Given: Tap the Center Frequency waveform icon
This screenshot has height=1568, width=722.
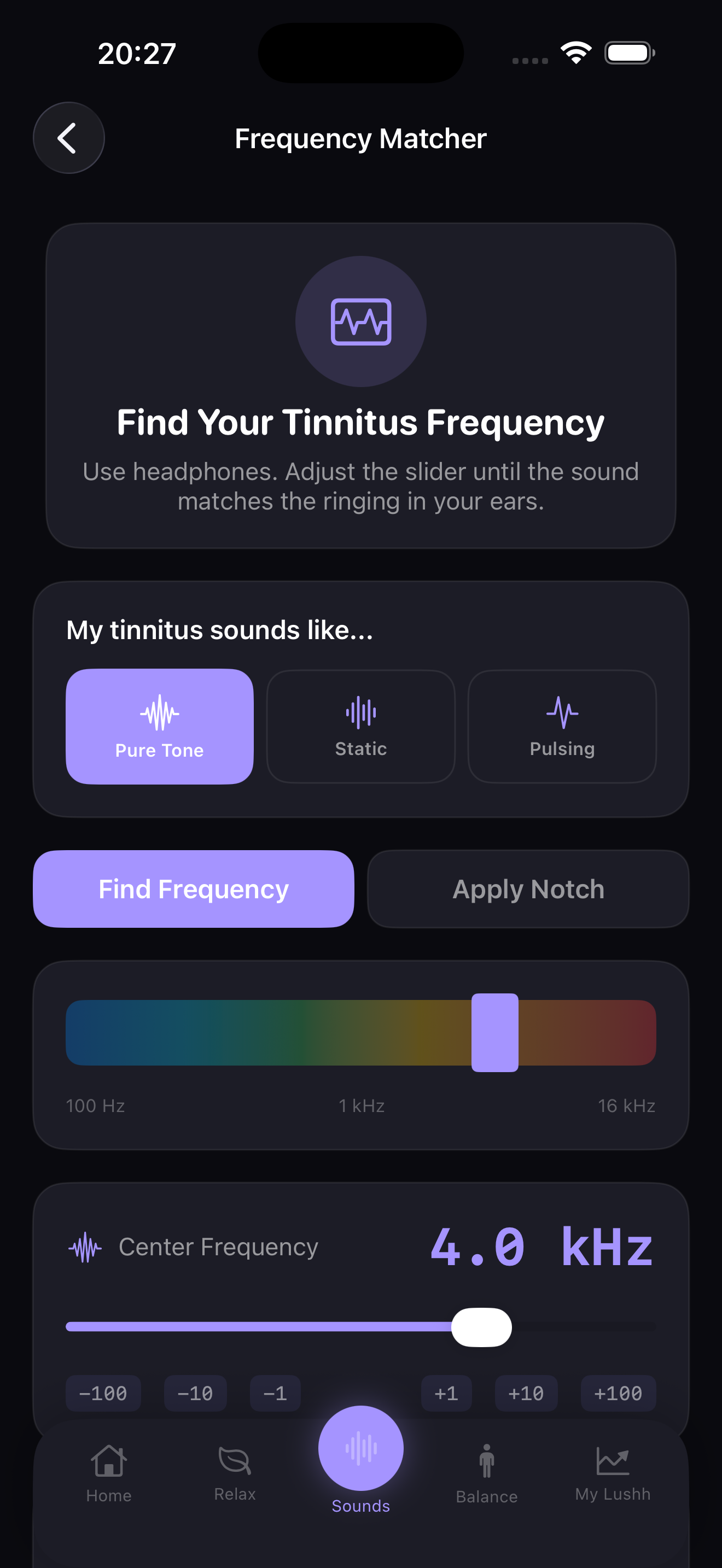Looking at the screenshot, I should tap(85, 1246).
